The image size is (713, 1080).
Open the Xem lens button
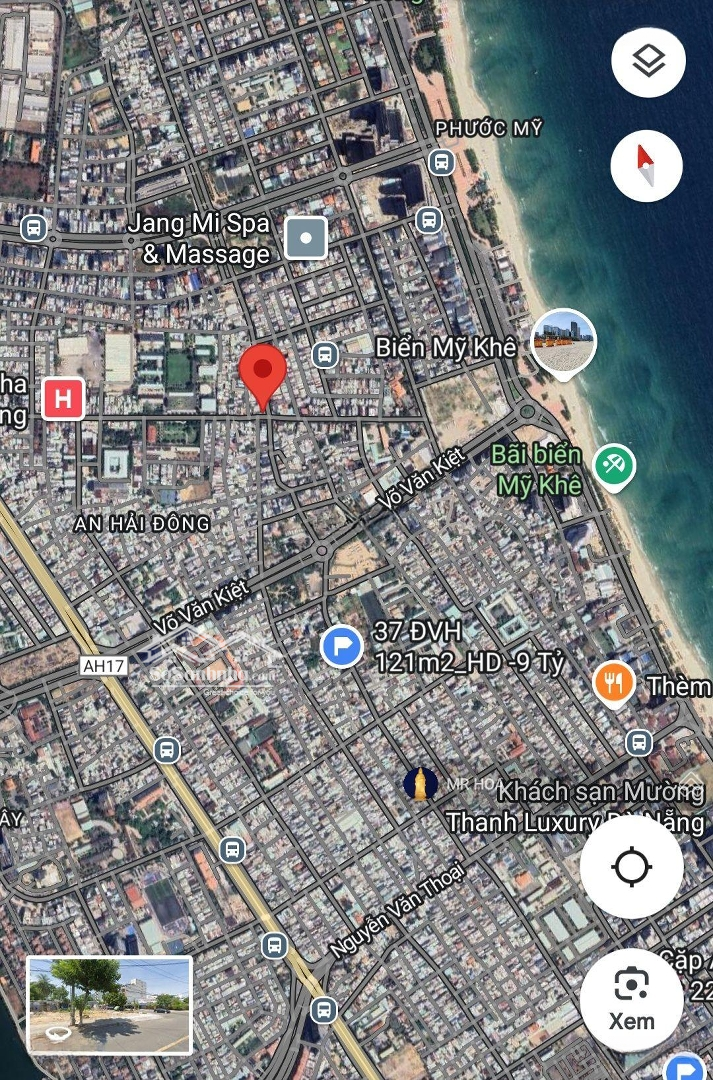pos(631,999)
